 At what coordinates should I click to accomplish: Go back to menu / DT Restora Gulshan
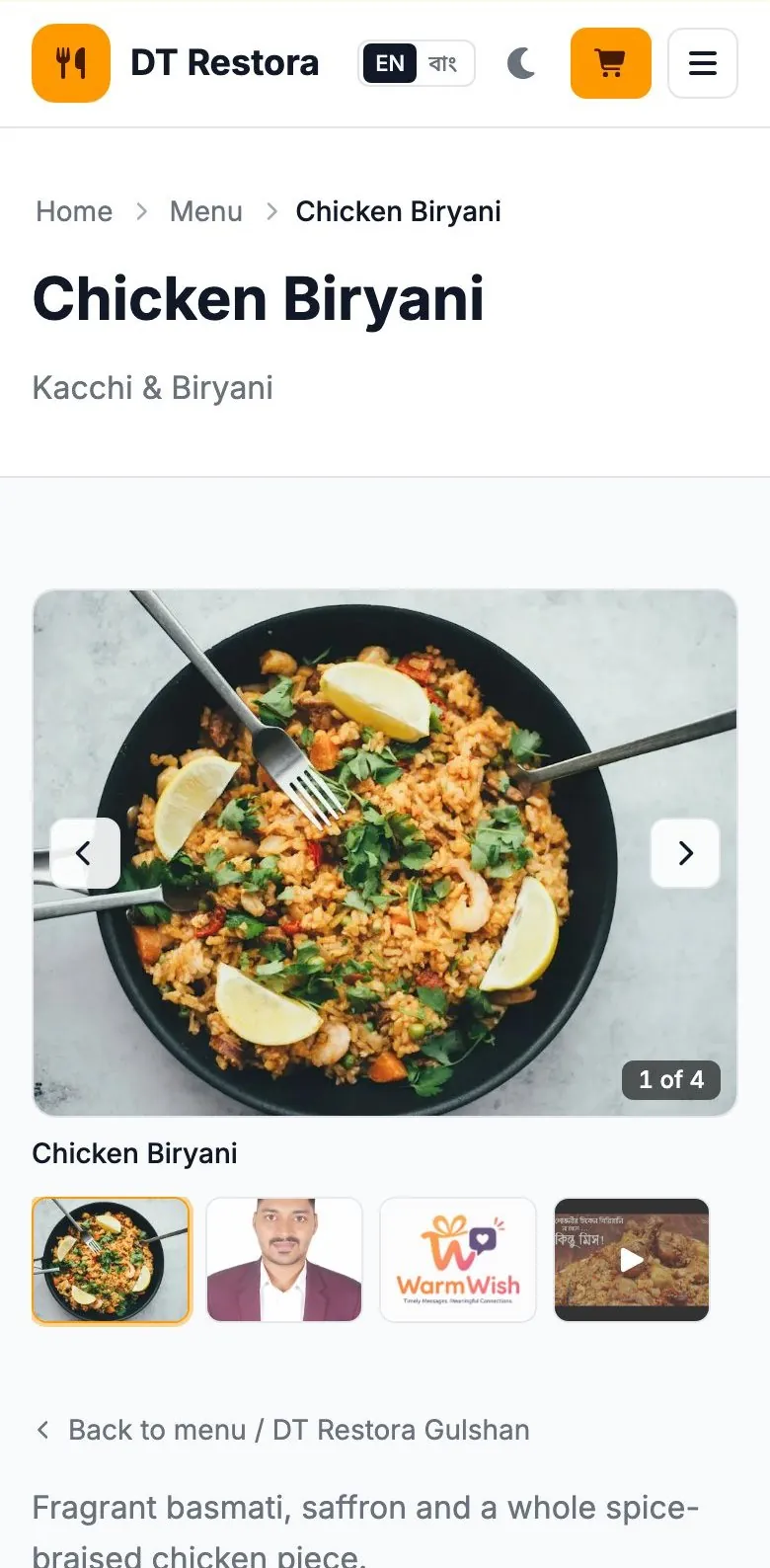point(282,1430)
